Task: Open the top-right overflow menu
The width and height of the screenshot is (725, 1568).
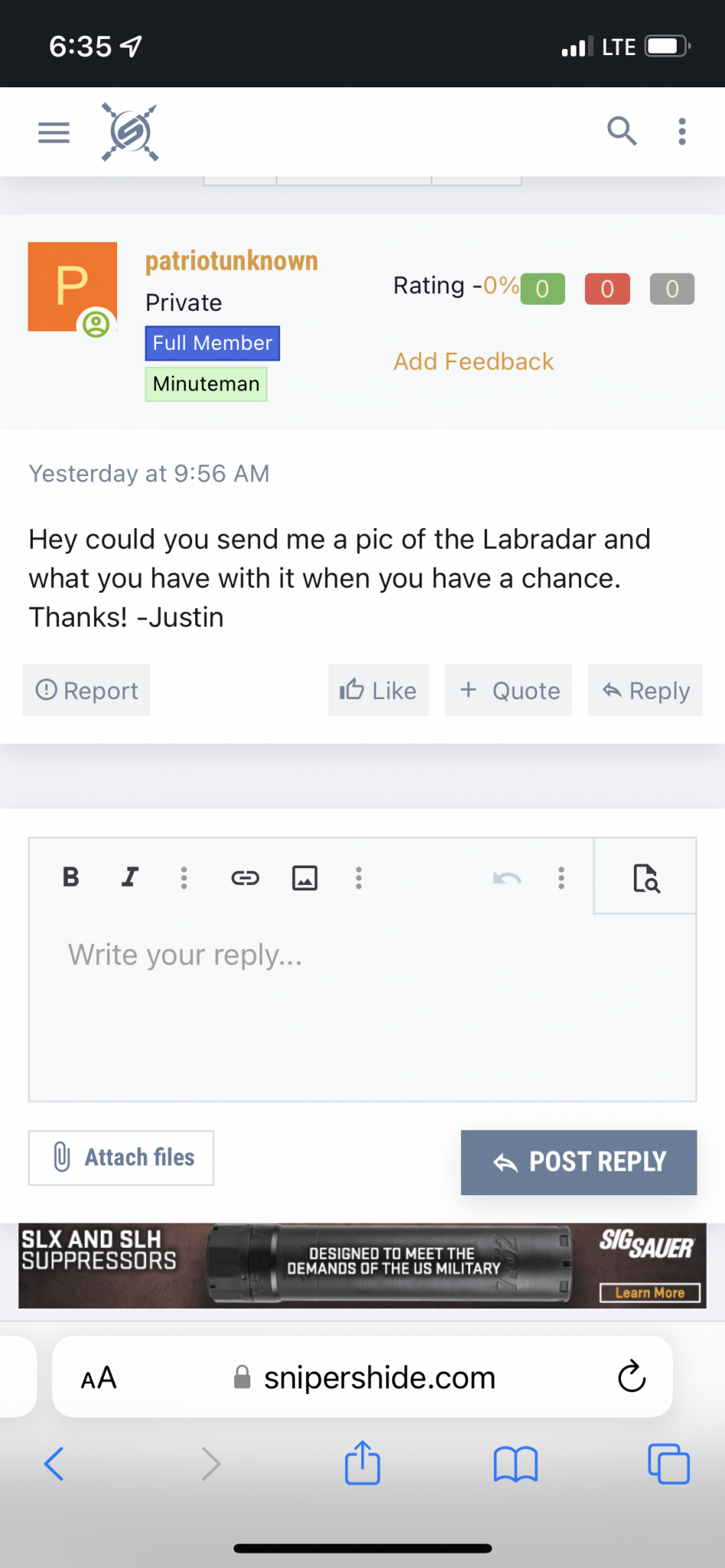Action: click(x=682, y=131)
